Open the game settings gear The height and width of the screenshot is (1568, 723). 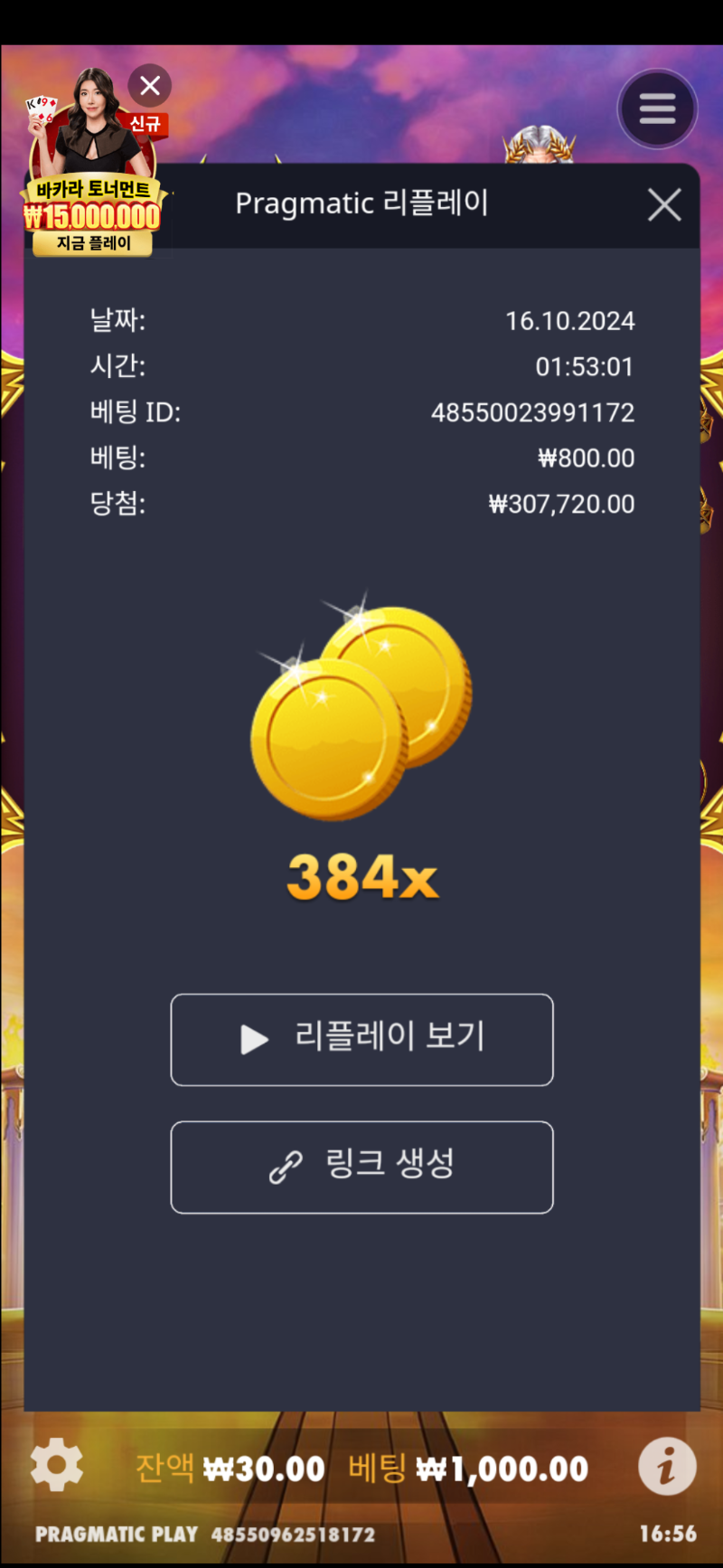[x=57, y=1465]
